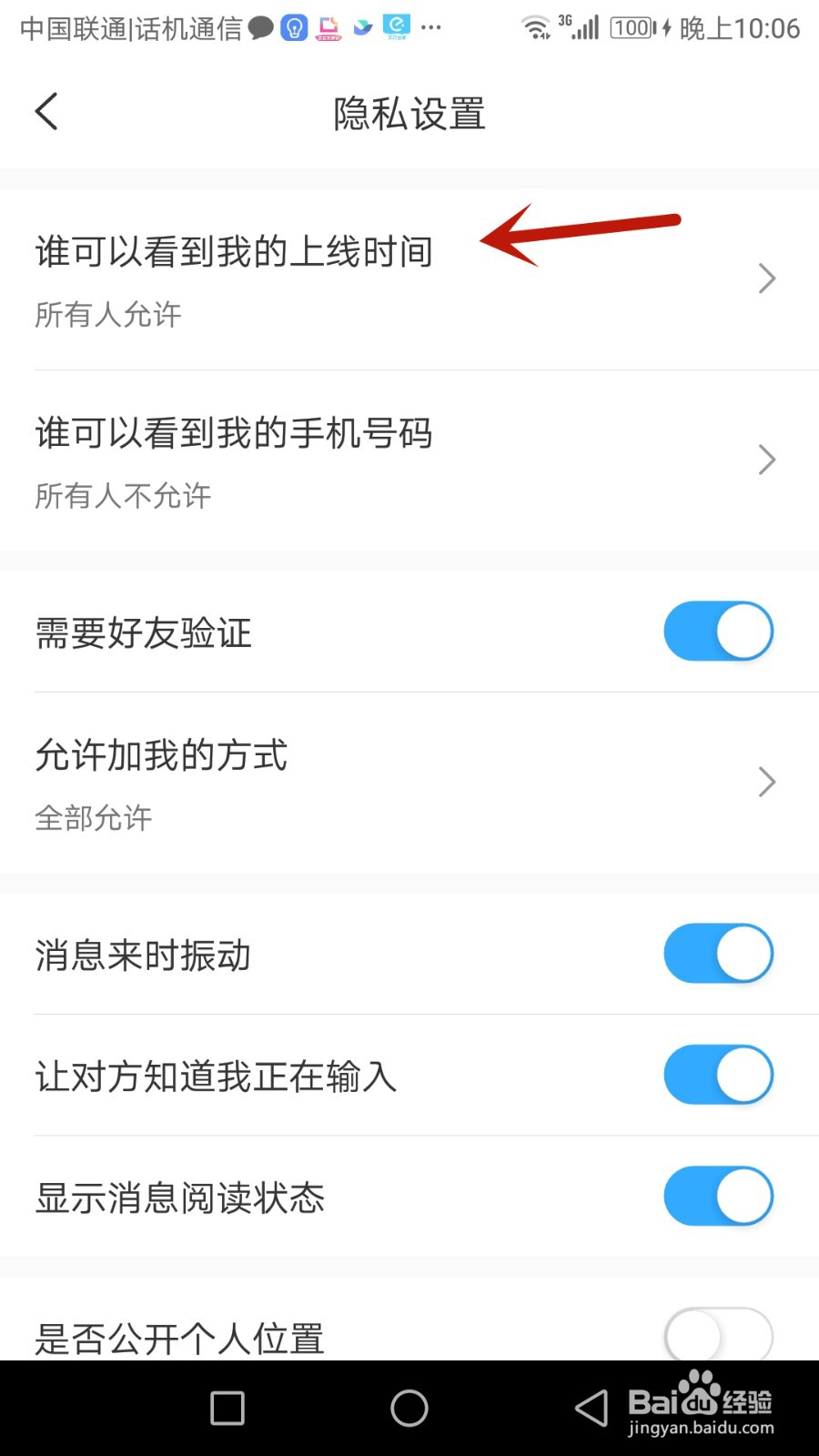Tap the 隐私设置 title

click(x=409, y=114)
